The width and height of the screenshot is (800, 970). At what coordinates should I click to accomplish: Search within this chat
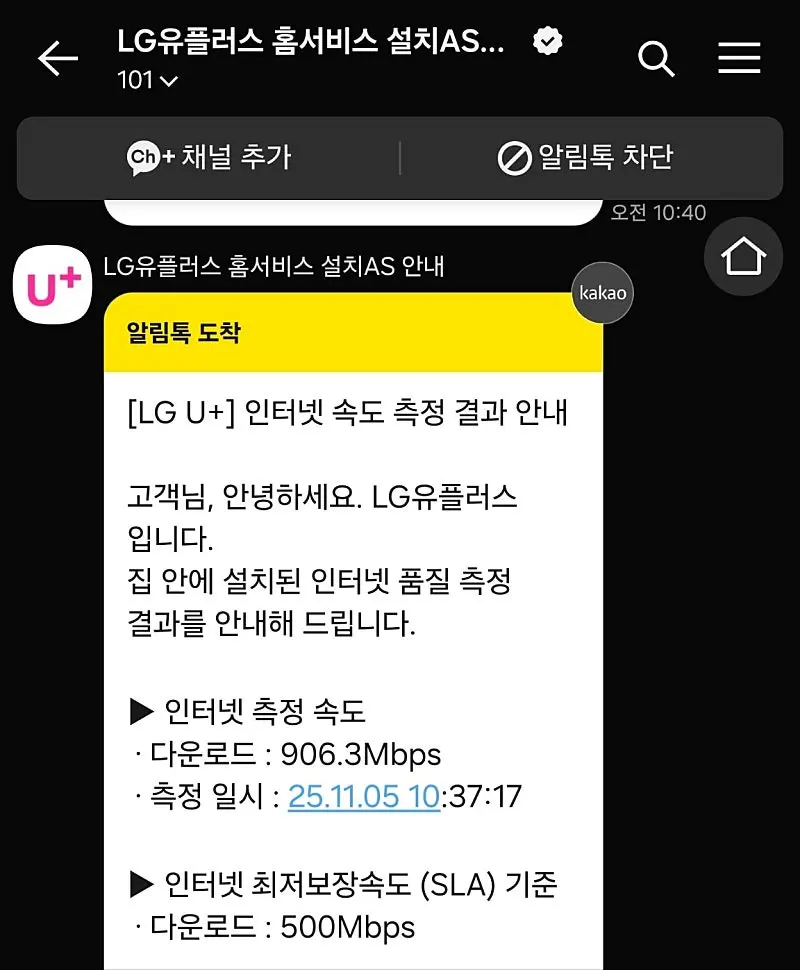pyautogui.click(x=656, y=60)
